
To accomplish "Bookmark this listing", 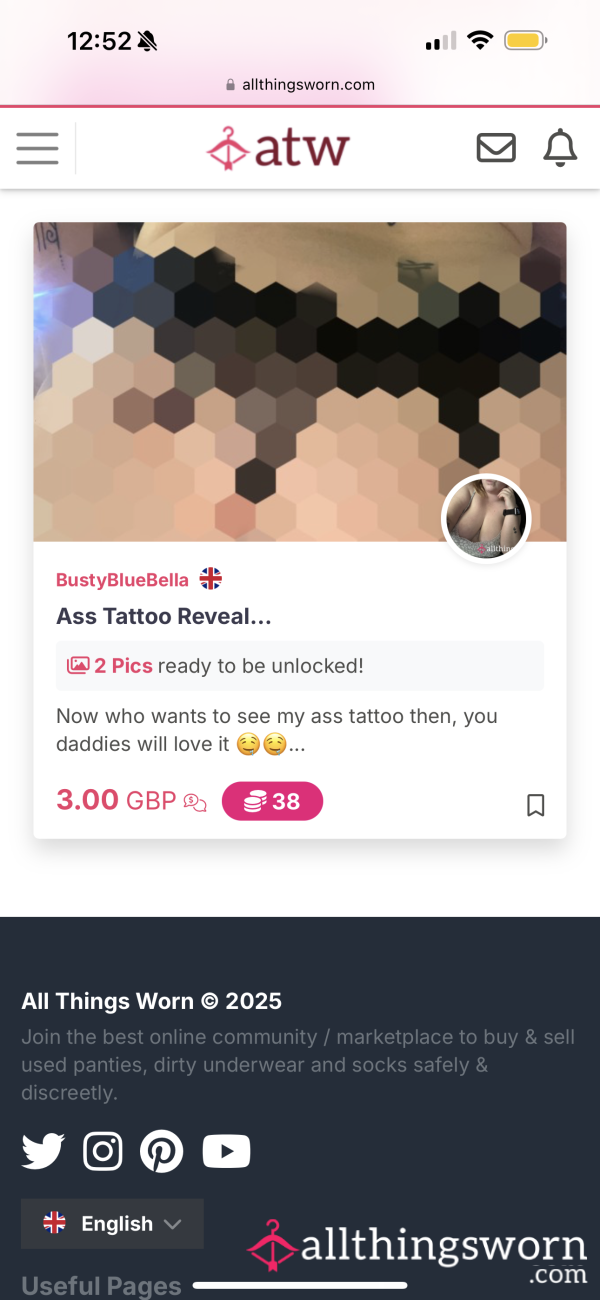I will (536, 805).
